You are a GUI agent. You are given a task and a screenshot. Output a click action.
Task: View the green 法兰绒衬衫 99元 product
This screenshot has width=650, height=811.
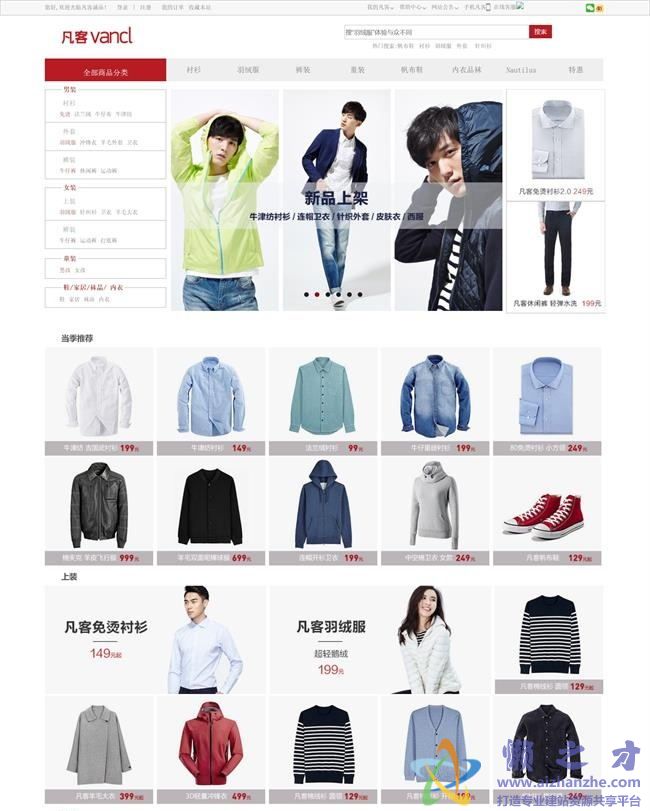tap(323, 400)
